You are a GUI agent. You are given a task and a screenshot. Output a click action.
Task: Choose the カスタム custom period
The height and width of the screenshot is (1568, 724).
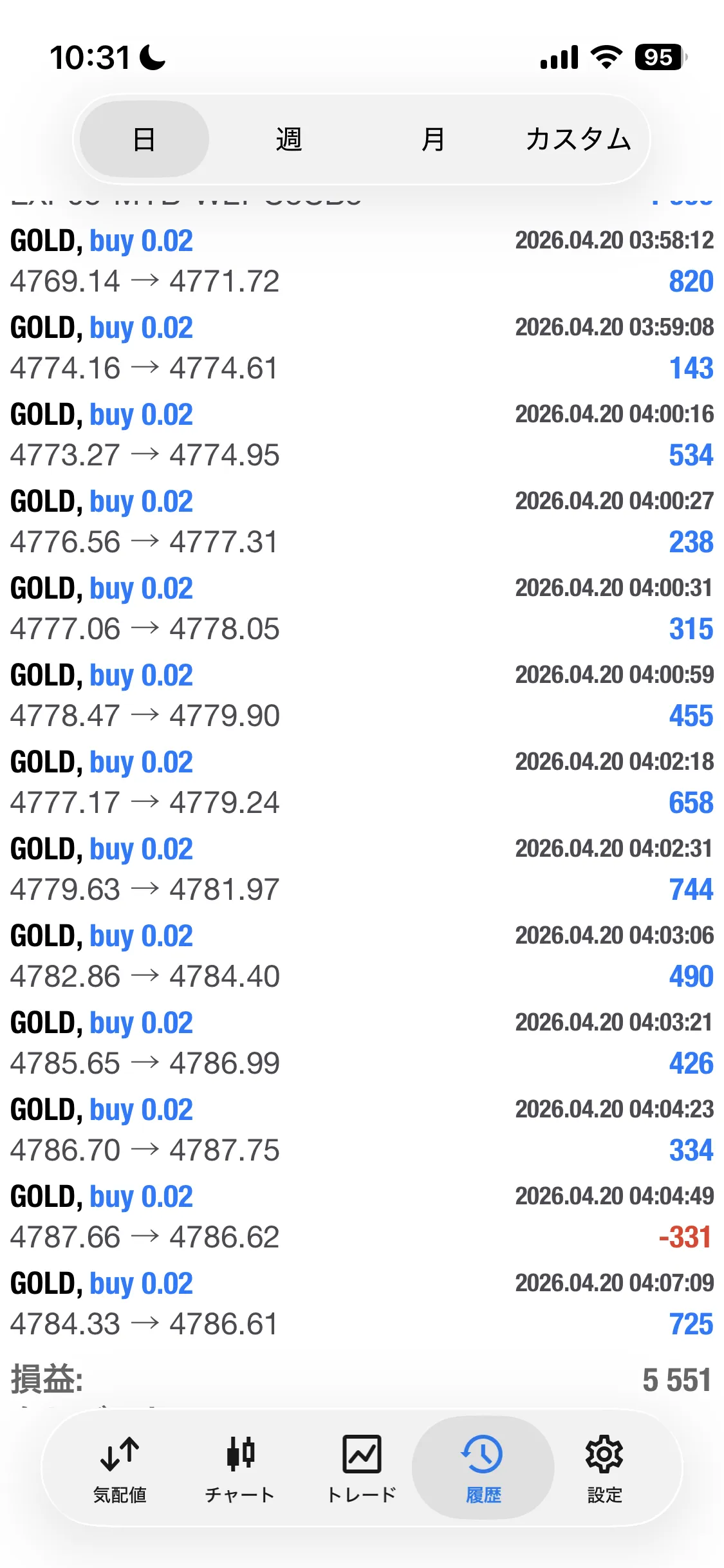tap(578, 139)
